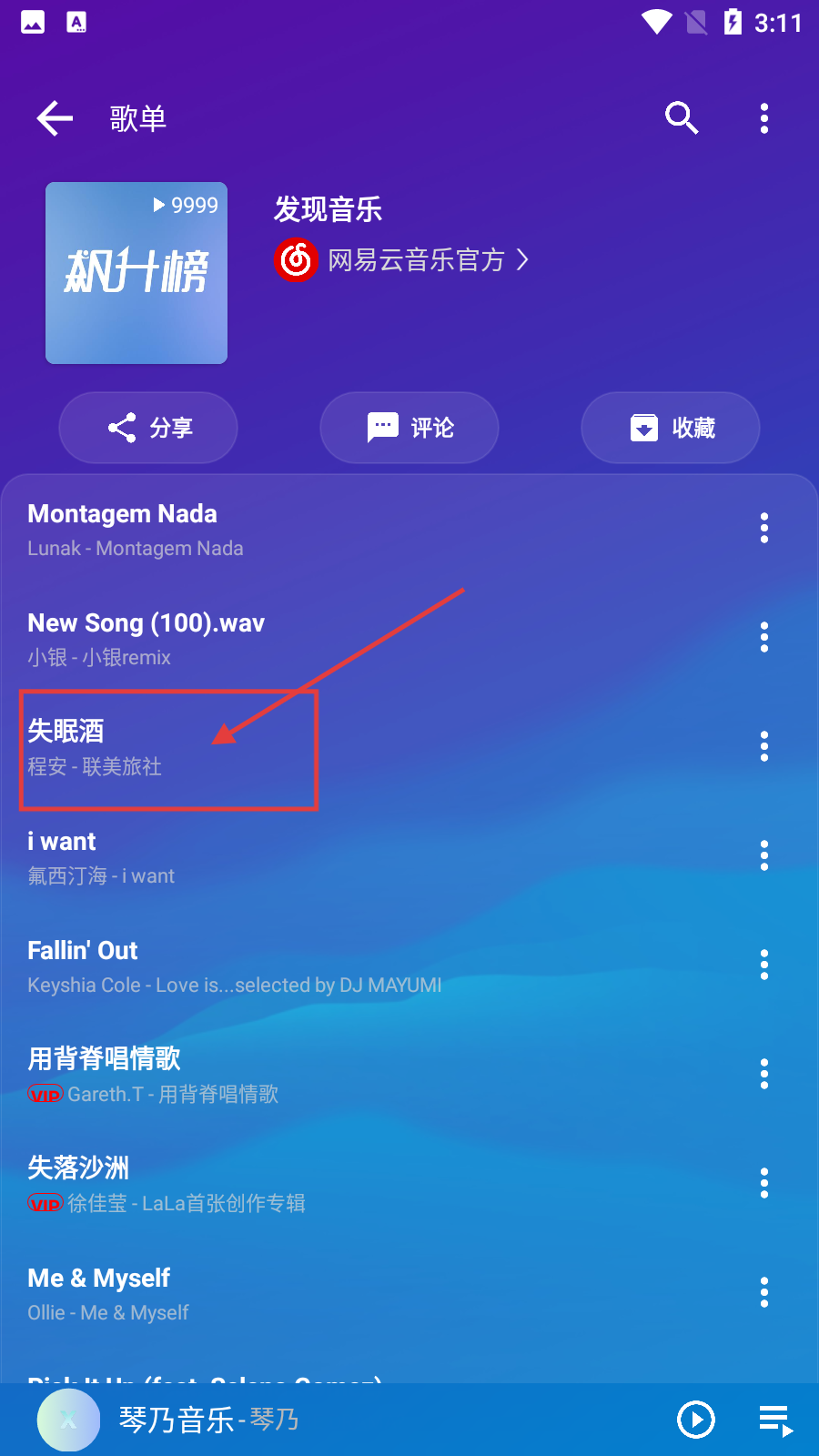Image resolution: width=819 pixels, height=1456 pixels.
Task: Open the play queue list icon
Action: coord(775,1420)
